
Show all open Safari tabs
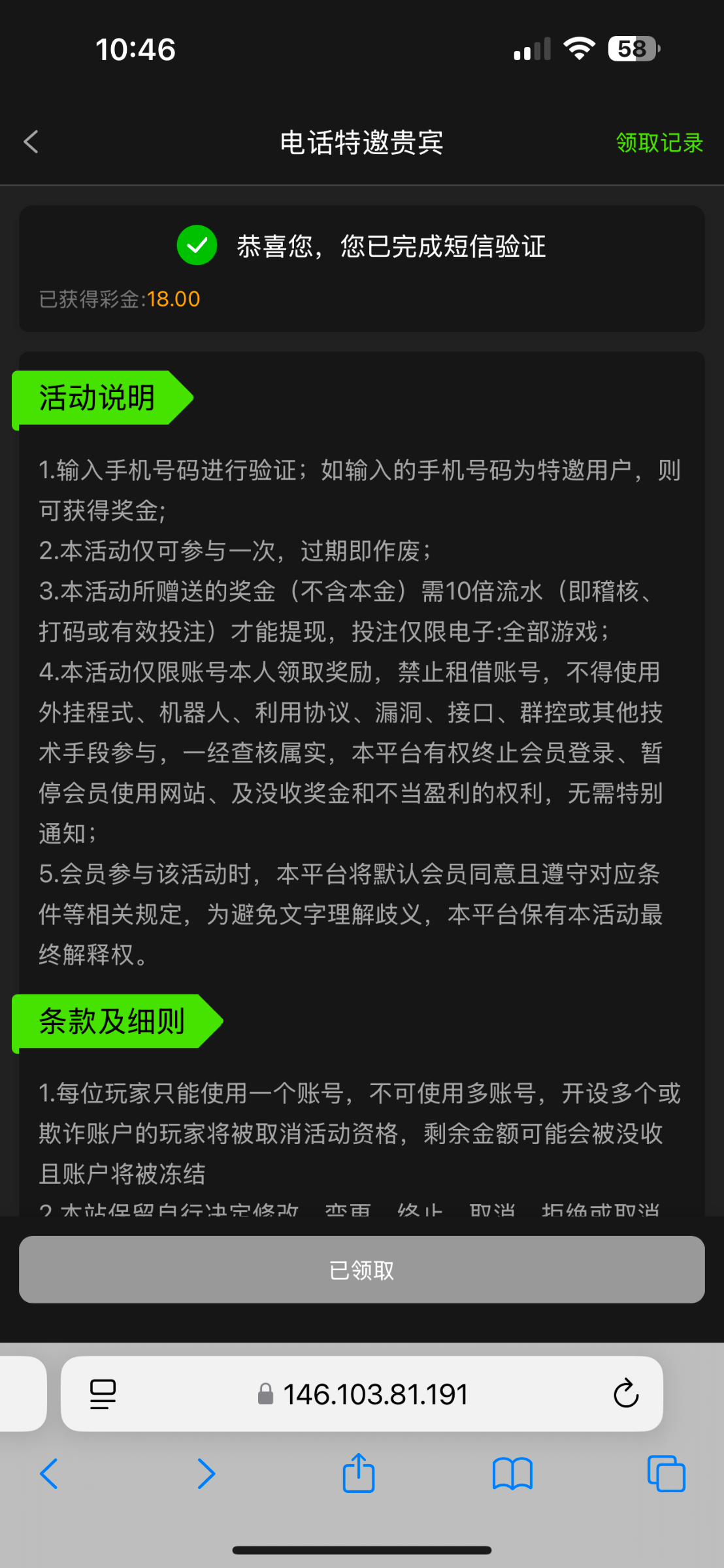pos(666,1474)
